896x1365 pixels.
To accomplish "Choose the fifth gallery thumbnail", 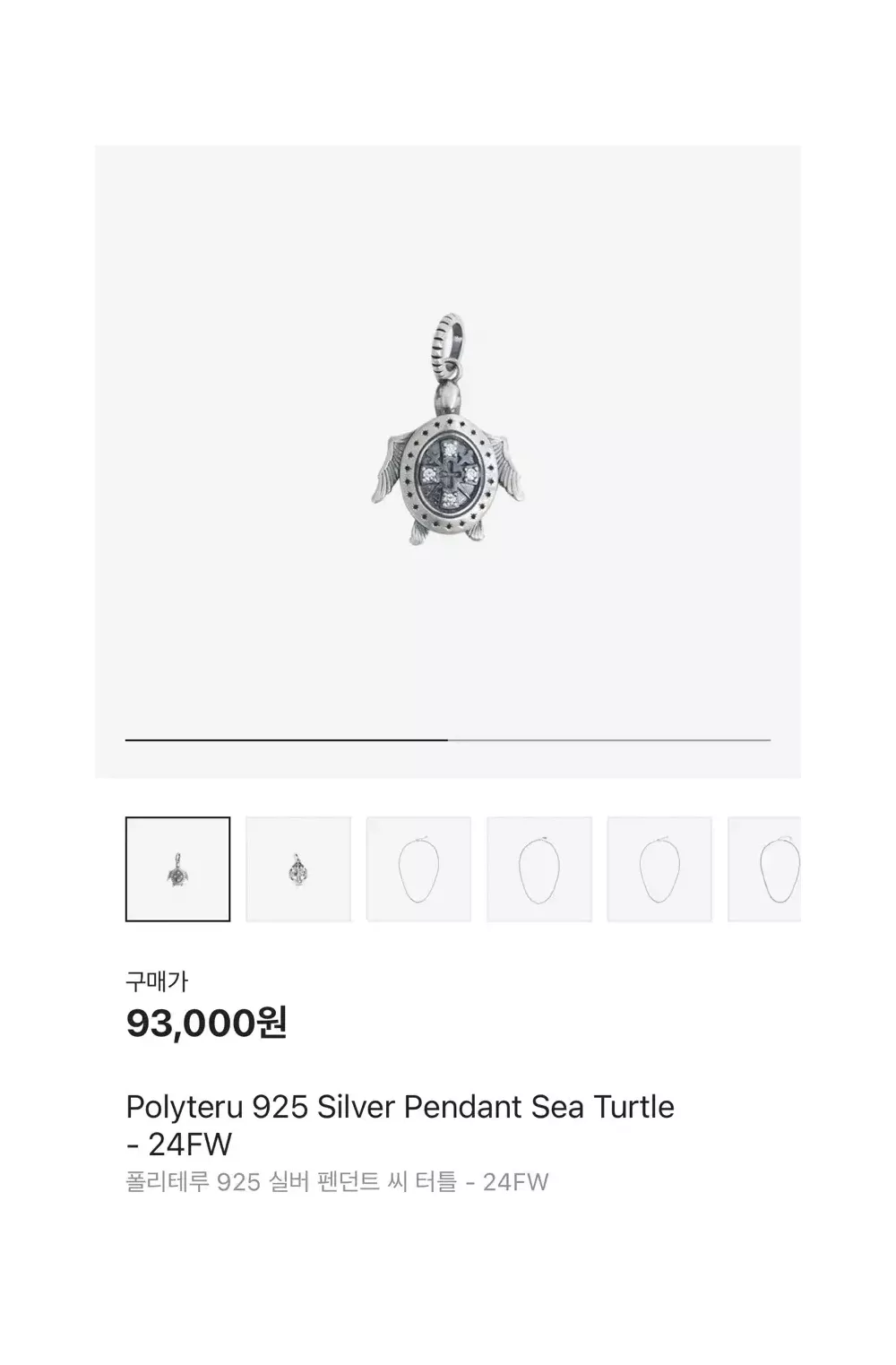I will tap(659, 868).
